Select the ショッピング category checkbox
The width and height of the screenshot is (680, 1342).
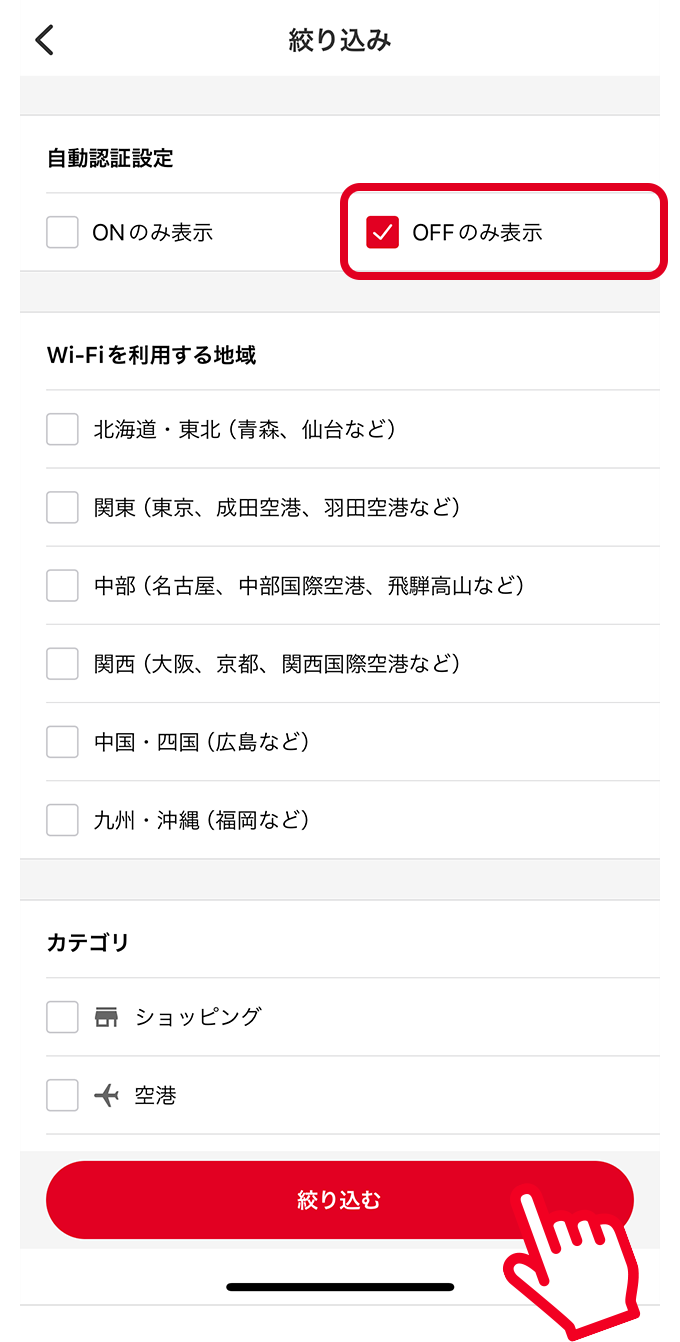tap(62, 1017)
